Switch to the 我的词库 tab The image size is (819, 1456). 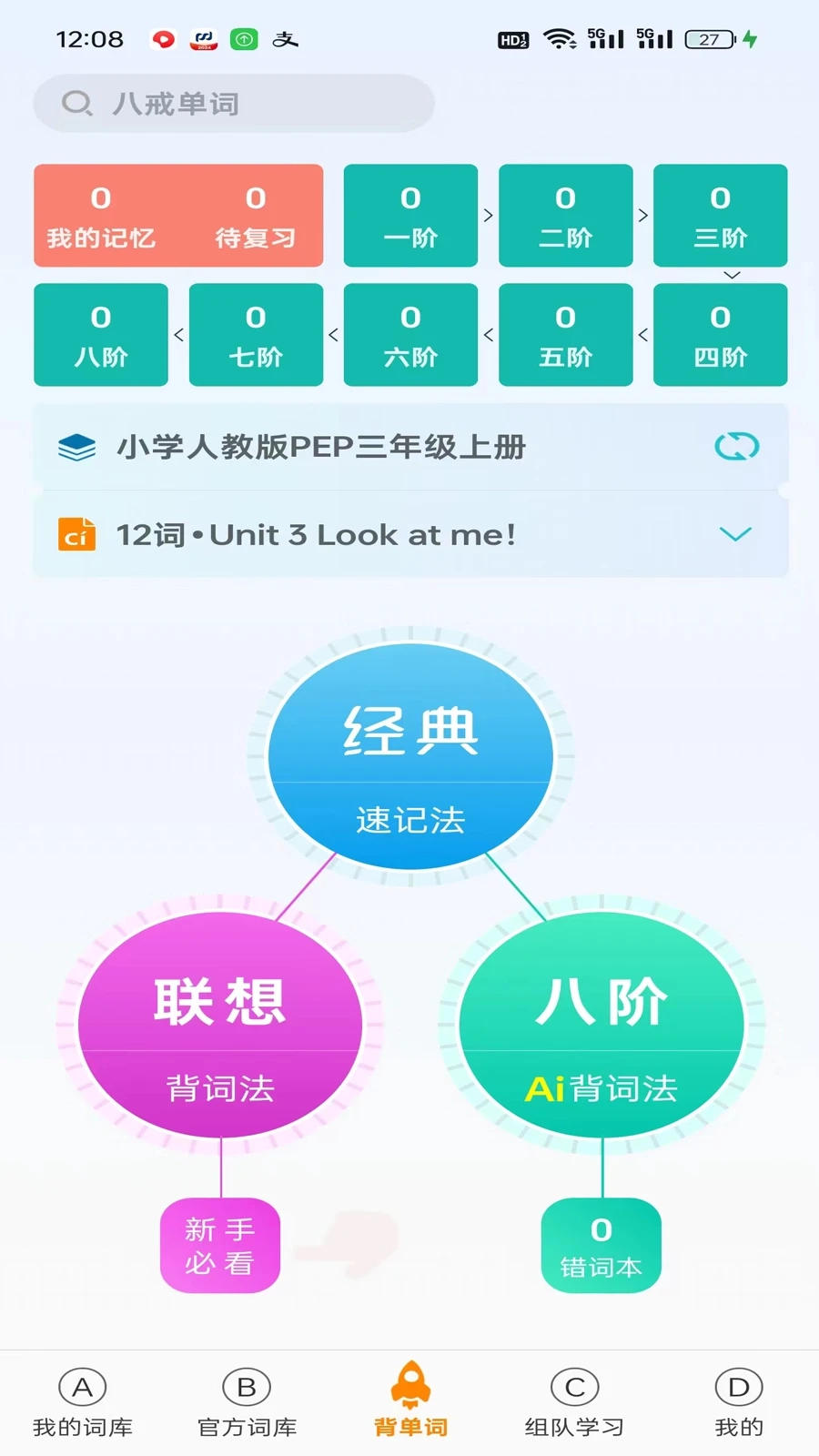click(83, 1402)
